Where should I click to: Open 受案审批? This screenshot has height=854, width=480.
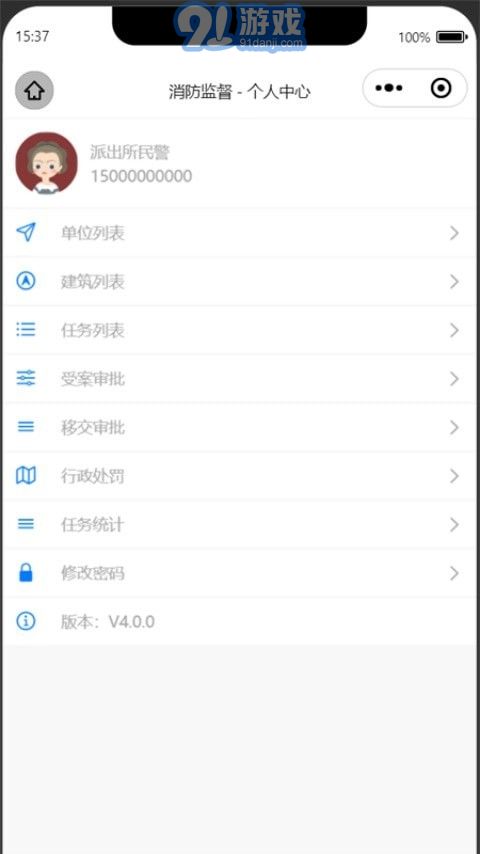point(240,379)
